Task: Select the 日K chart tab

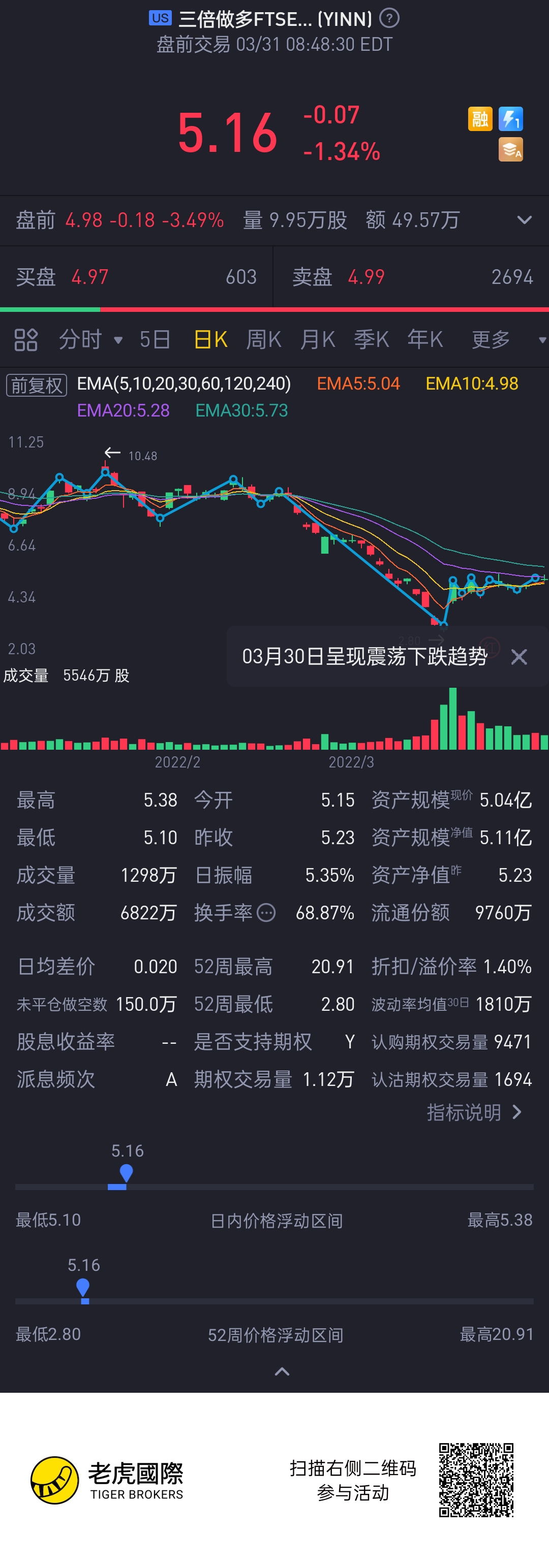Action: pyautogui.click(x=210, y=340)
